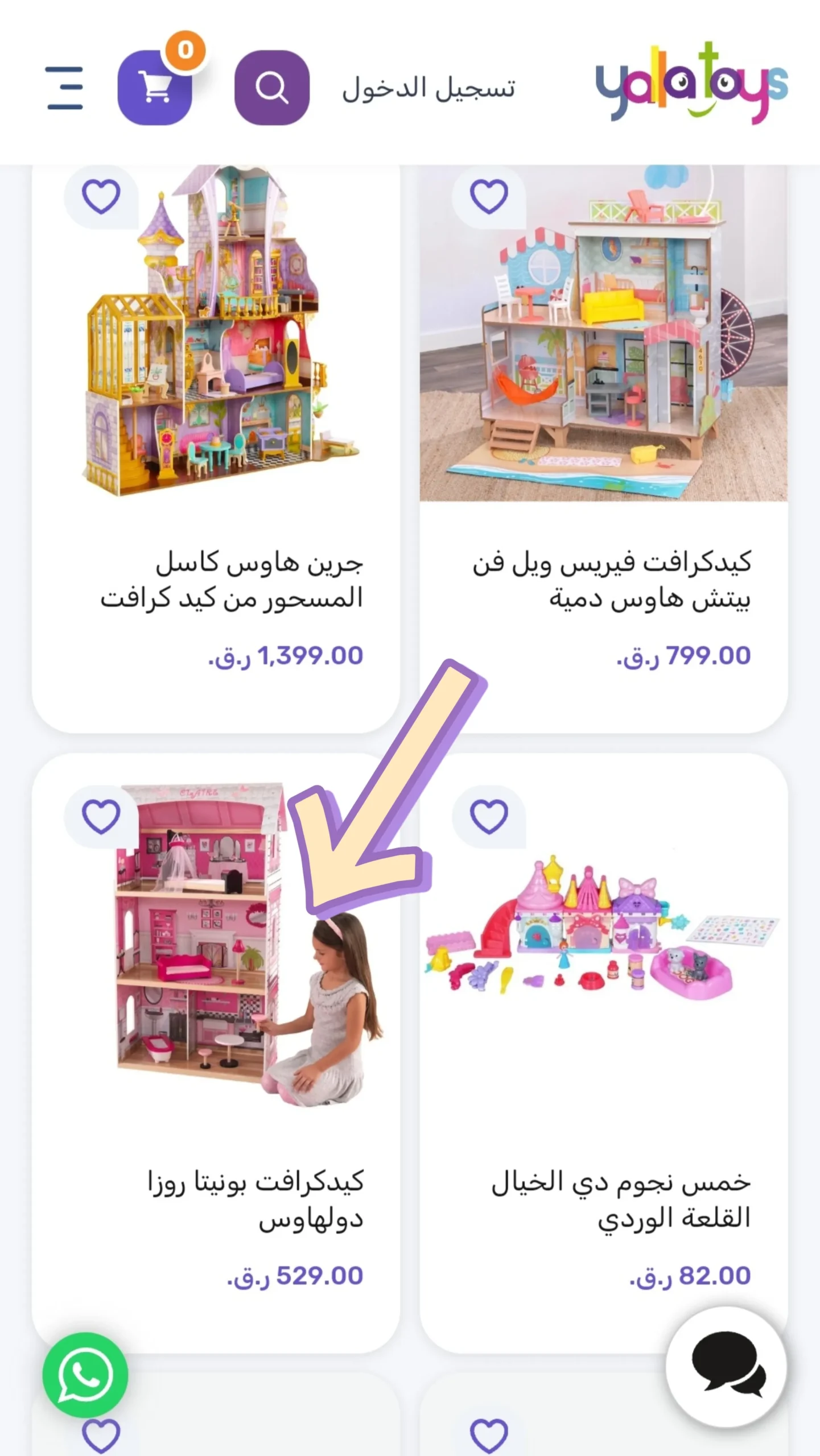Add جرين هاوس كاسل المسحور to the wishlist

click(x=101, y=197)
